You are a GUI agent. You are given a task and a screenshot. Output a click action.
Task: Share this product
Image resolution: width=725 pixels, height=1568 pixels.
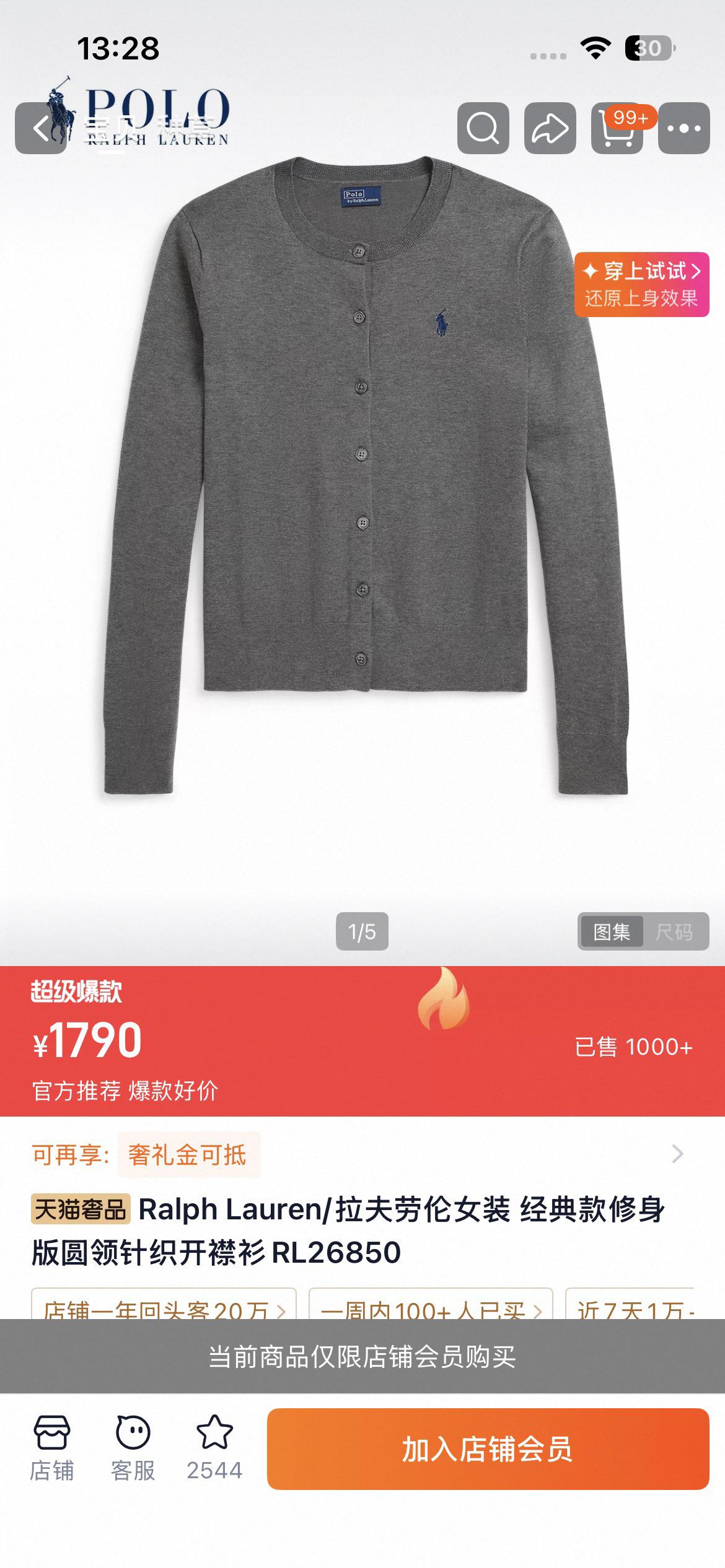click(x=550, y=128)
